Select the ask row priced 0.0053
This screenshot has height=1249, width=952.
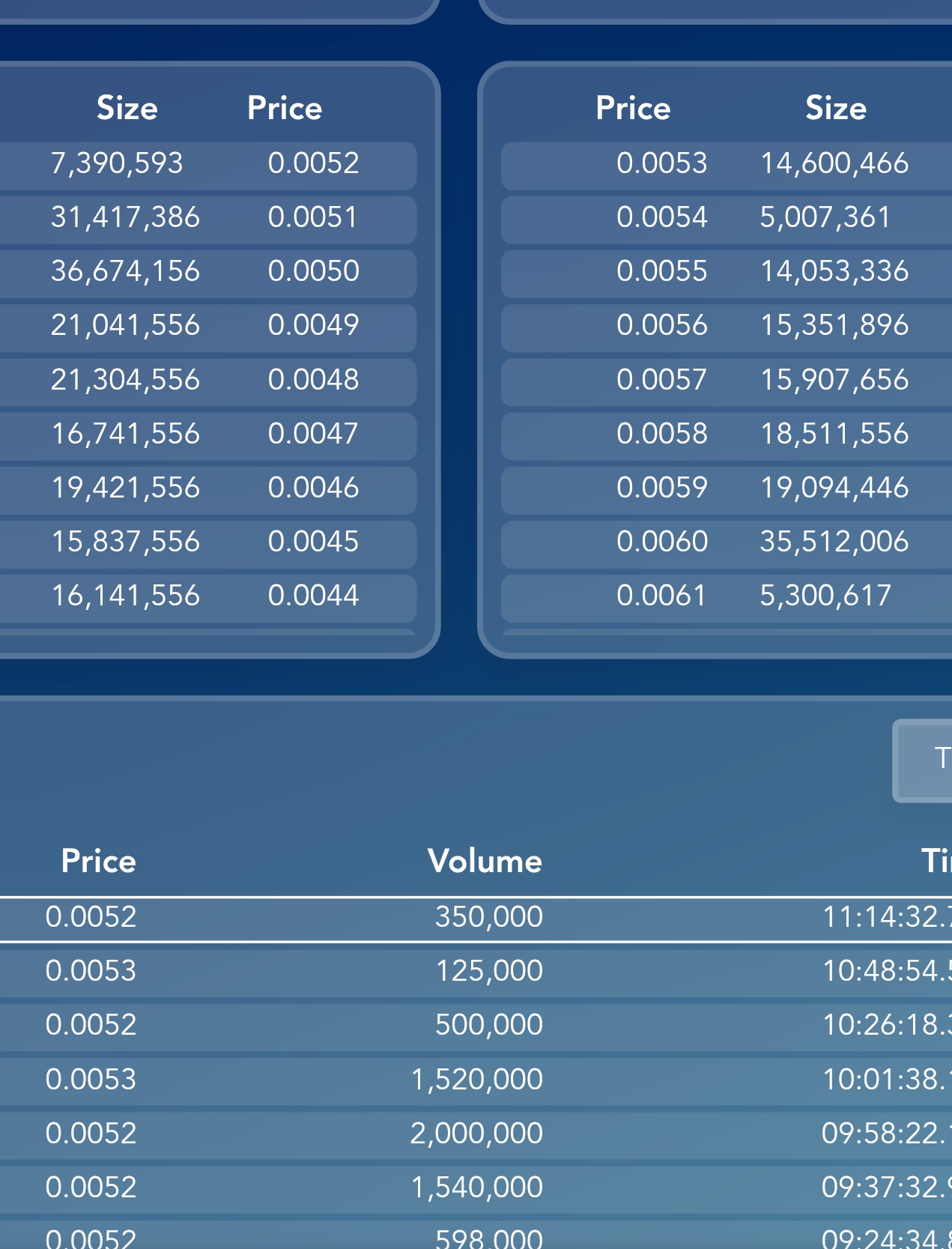727,164
